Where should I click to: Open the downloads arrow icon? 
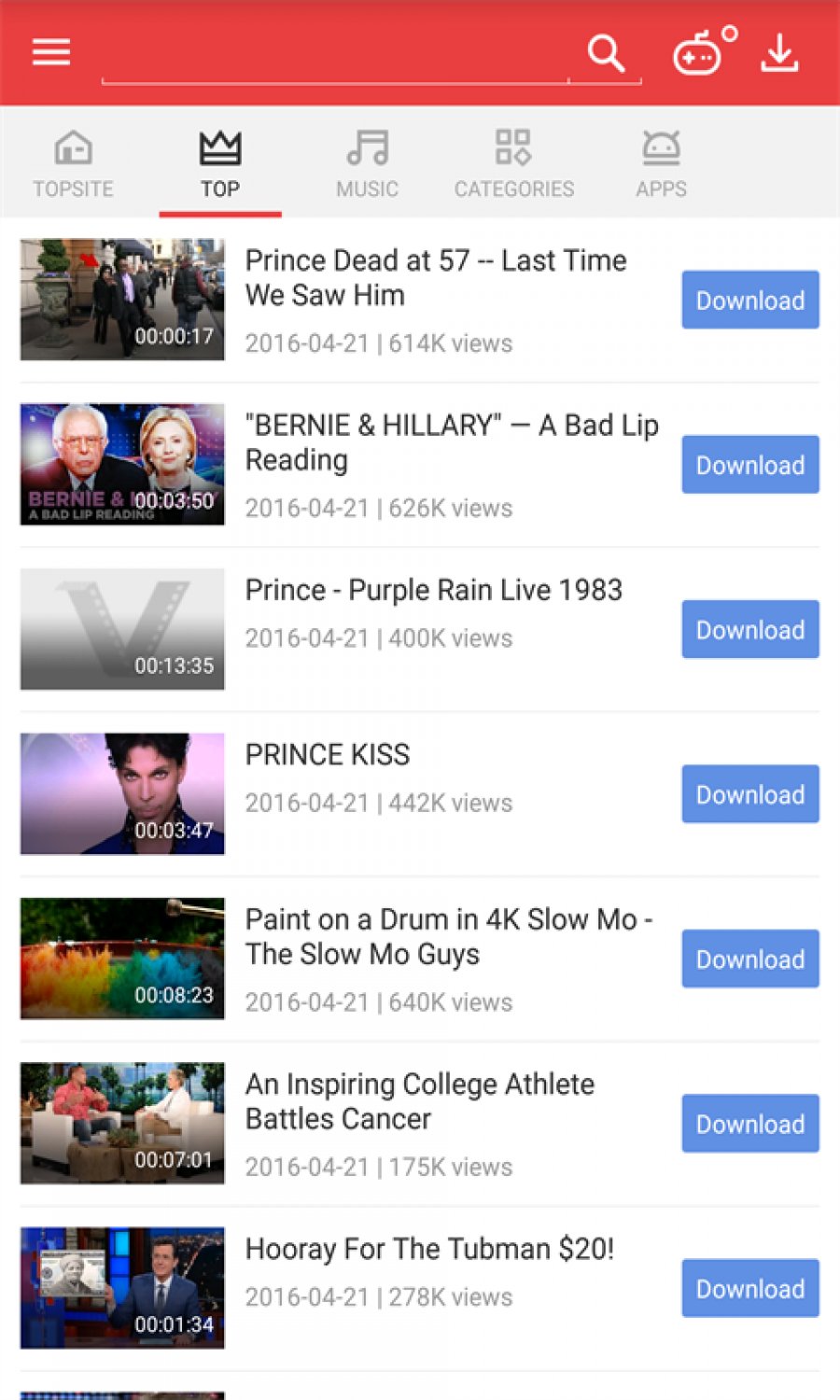pos(779,53)
